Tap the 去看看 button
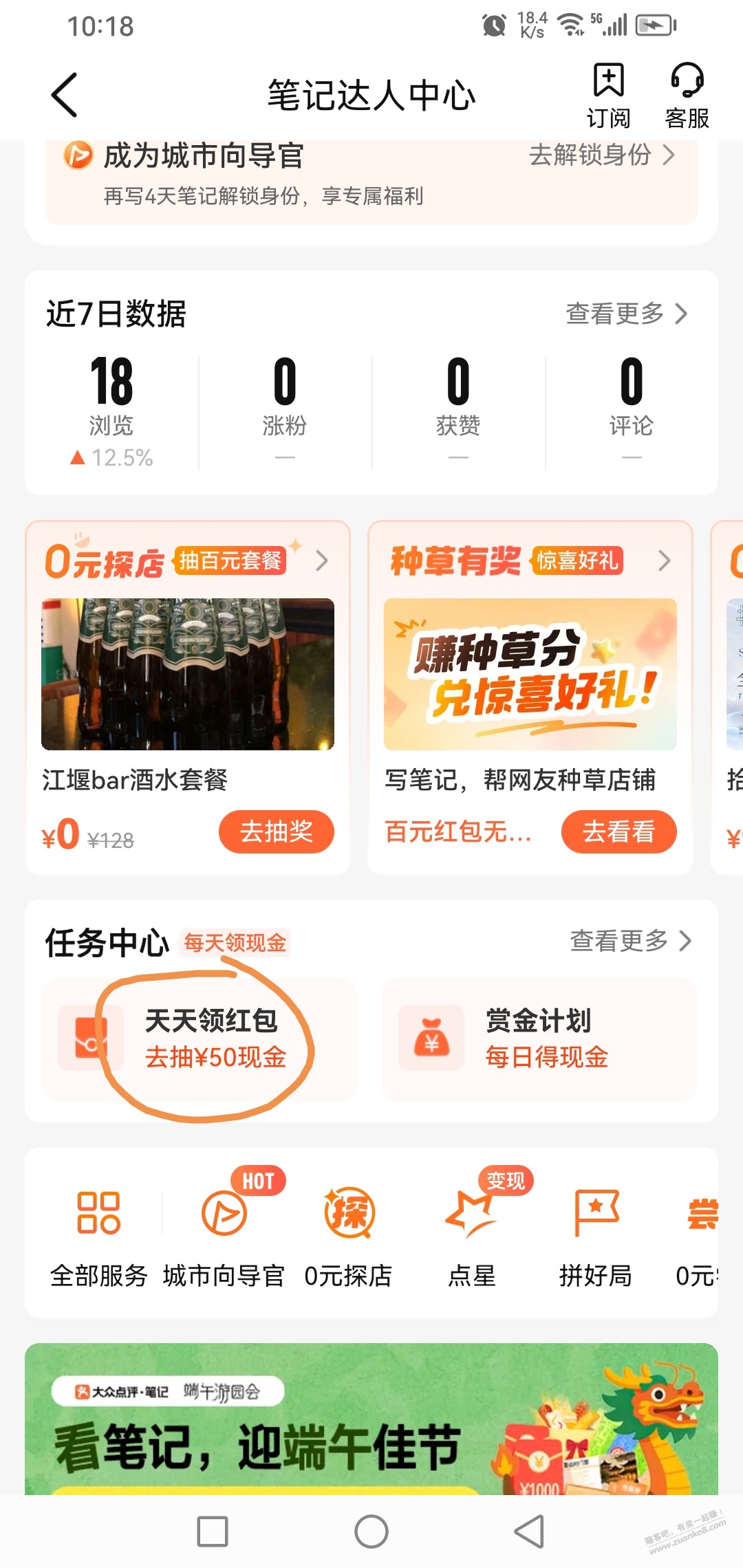743x1568 pixels. (x=618, y=832)
